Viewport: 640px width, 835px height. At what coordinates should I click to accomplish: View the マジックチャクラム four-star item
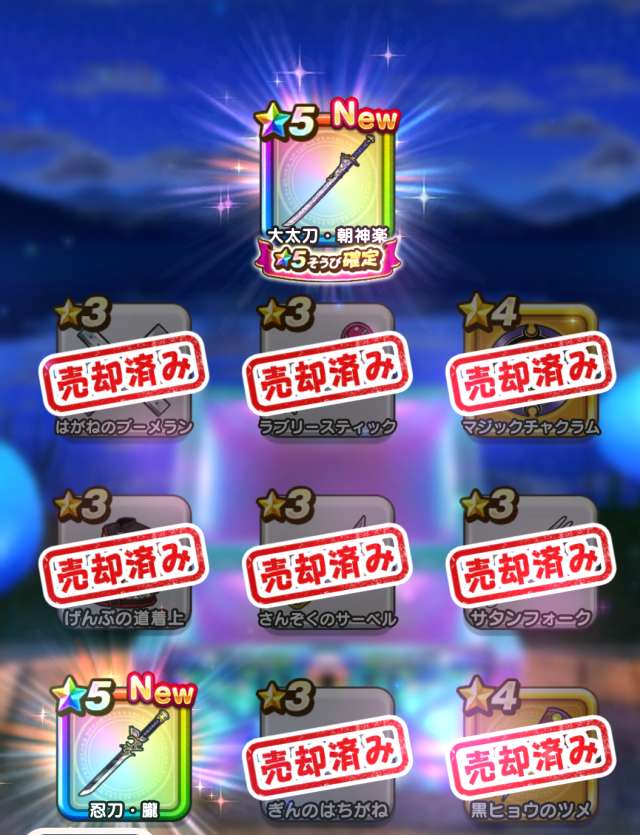click(x=530, y=370)
